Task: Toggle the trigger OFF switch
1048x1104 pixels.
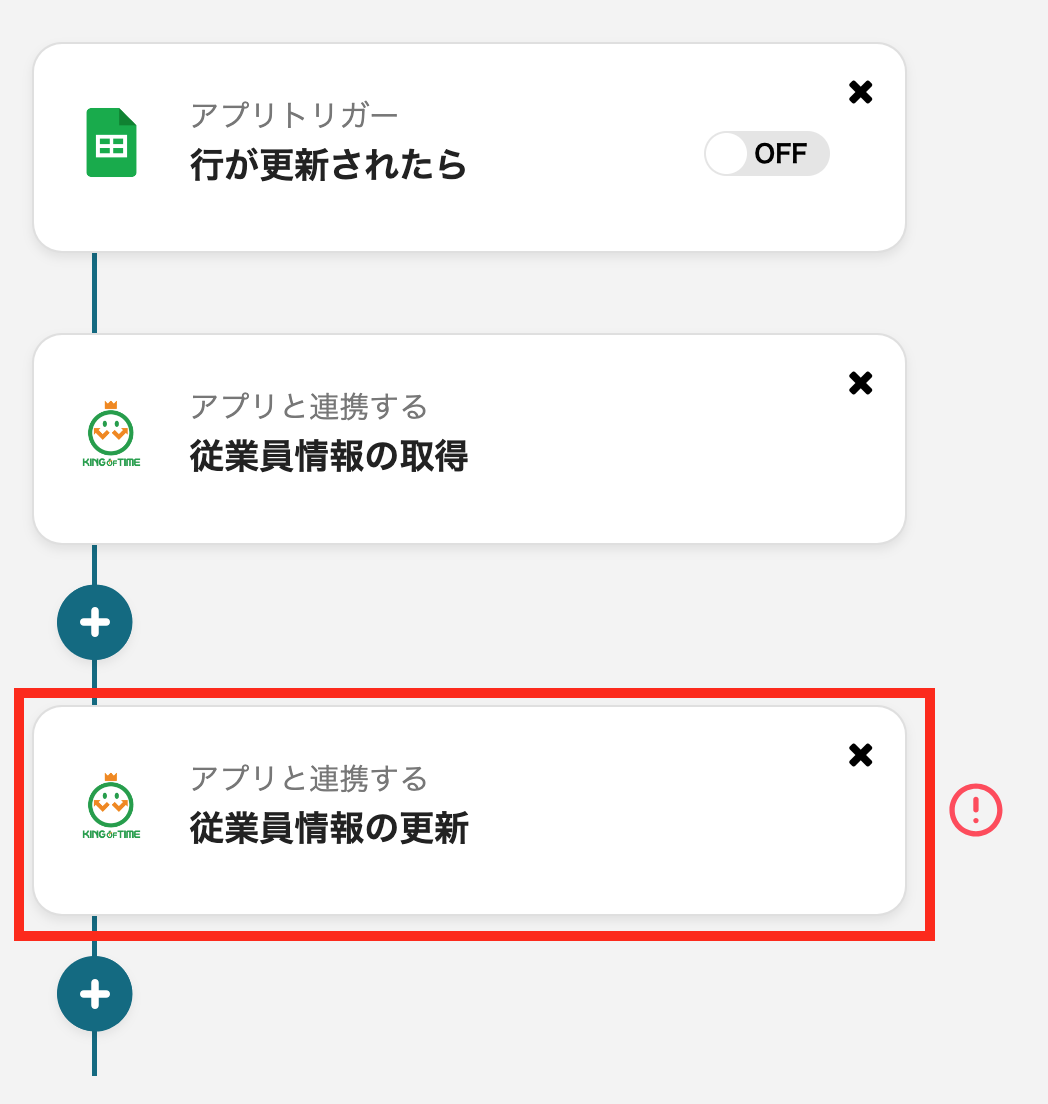Action: [x=767, y=154]
